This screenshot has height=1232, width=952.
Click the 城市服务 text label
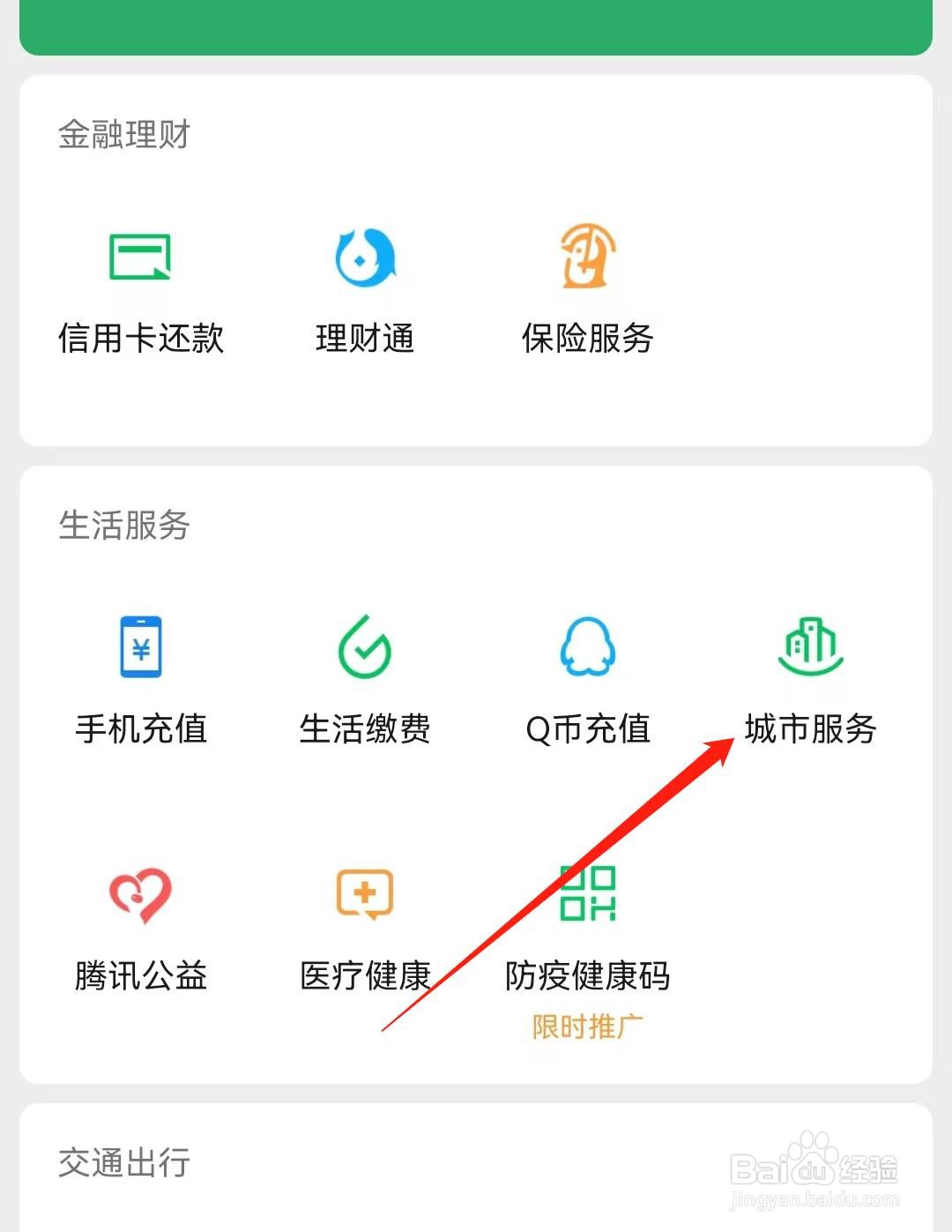[811, 729]
